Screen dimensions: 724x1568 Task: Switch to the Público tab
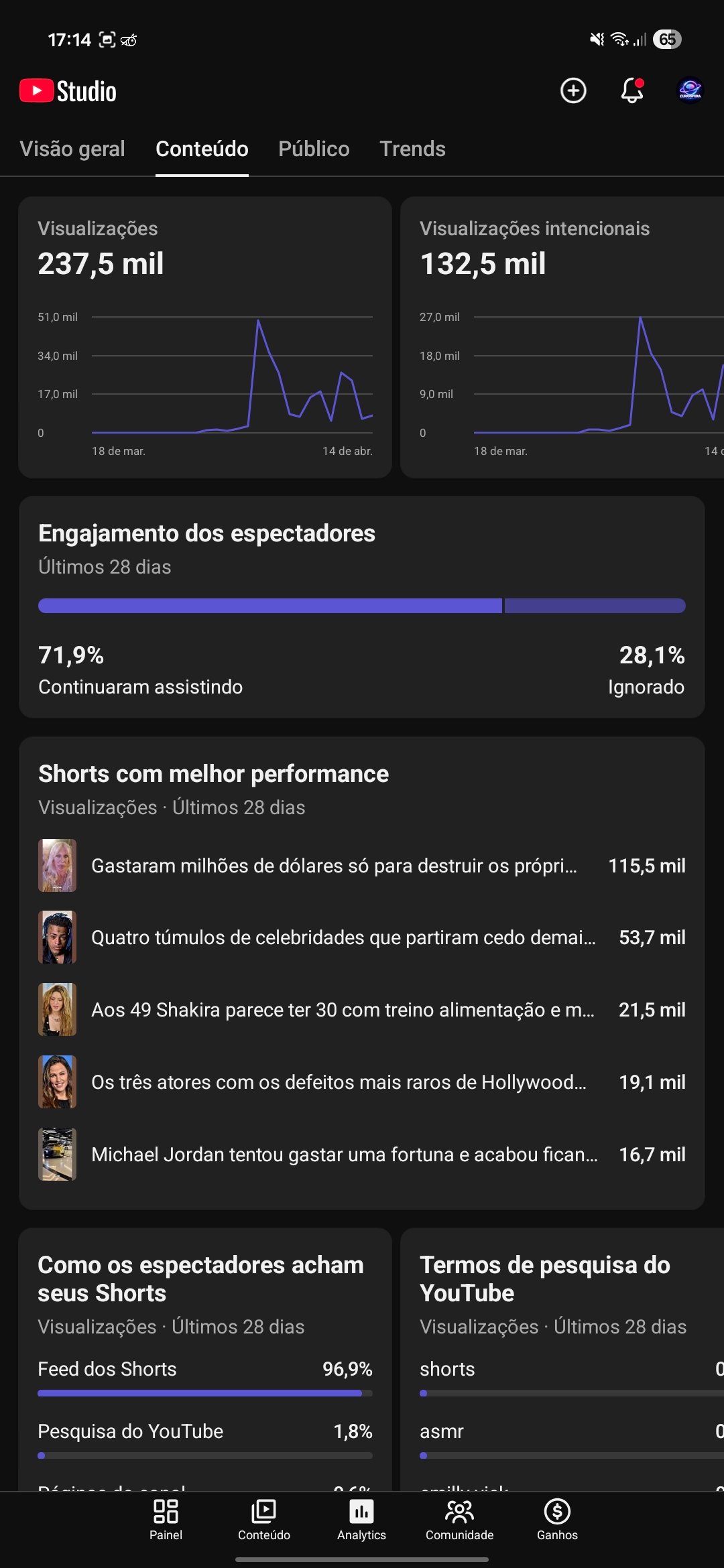coord(314,149)
